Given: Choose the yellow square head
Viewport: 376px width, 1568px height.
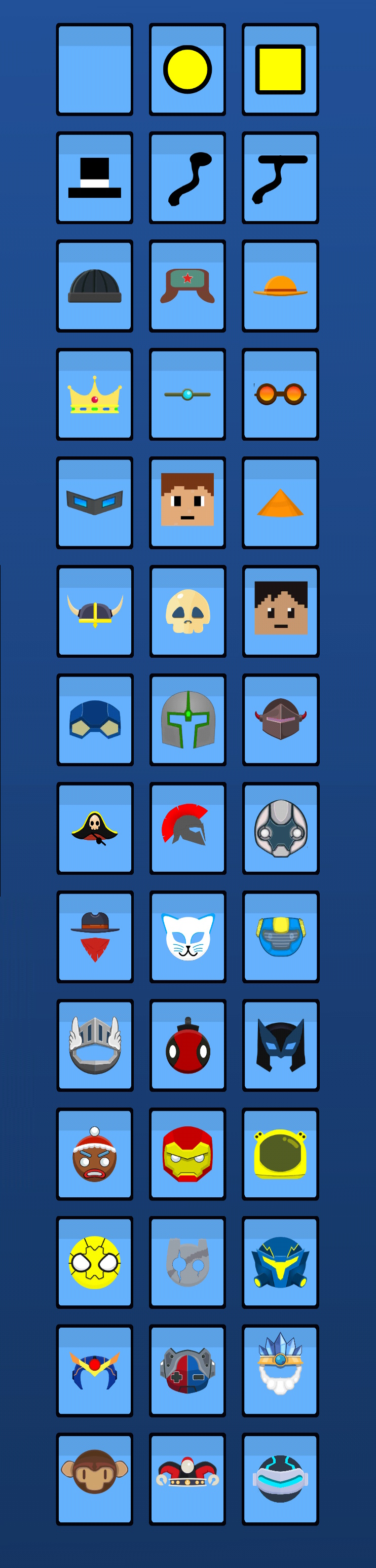Looking at the screenshot, I should [280, 69].
